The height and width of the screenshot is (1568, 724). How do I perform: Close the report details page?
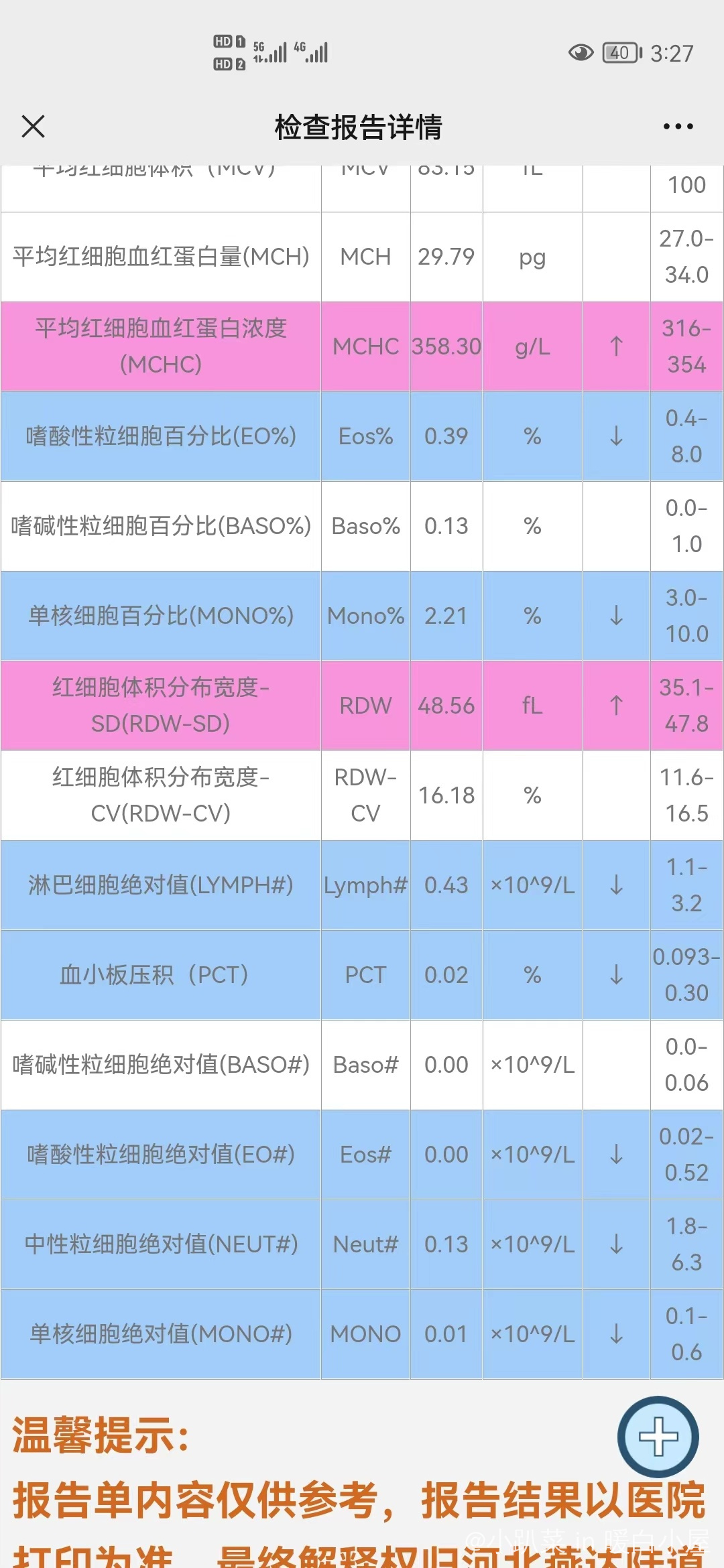(33, 126)
